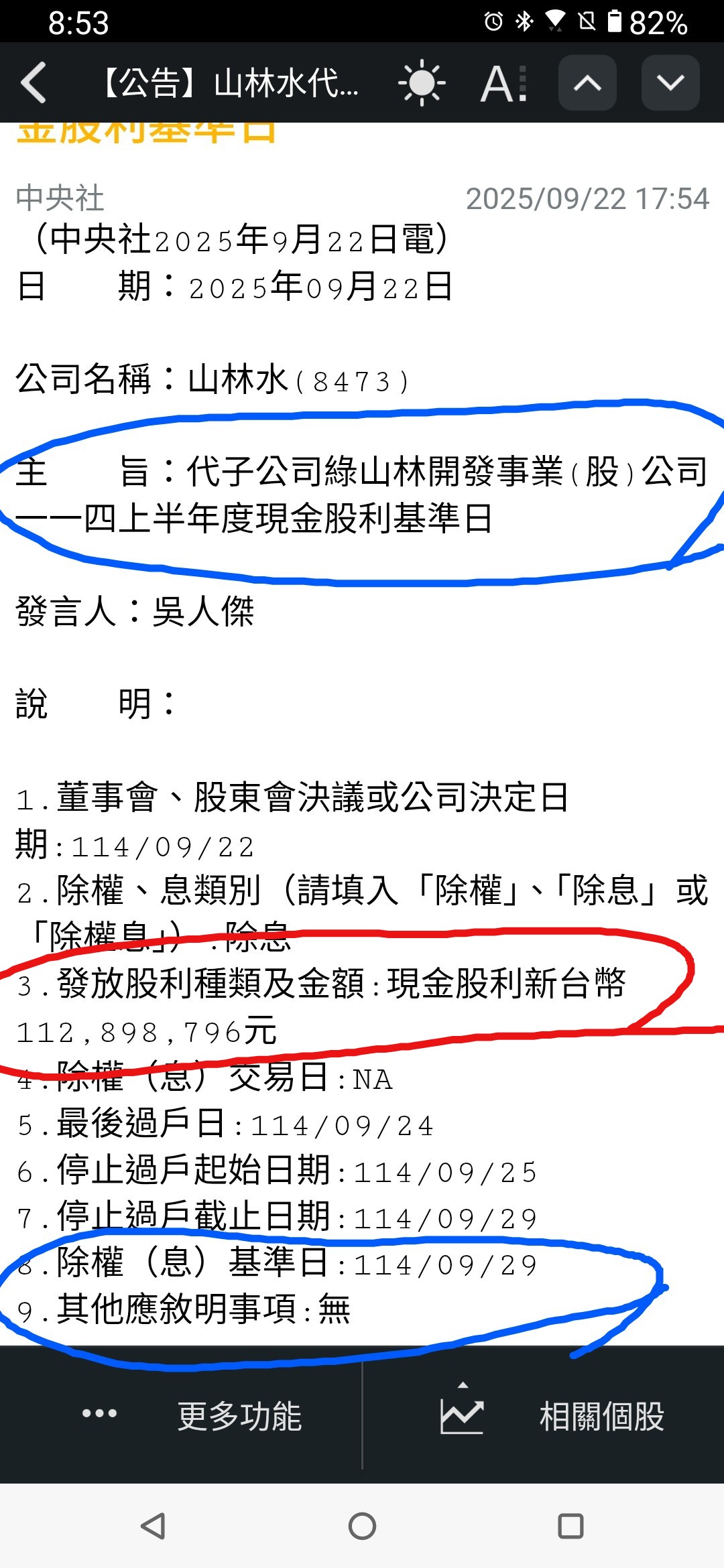Jump to the next article with the down chevron
Screen dimensions: 724x1568
(x=670, y=82)
